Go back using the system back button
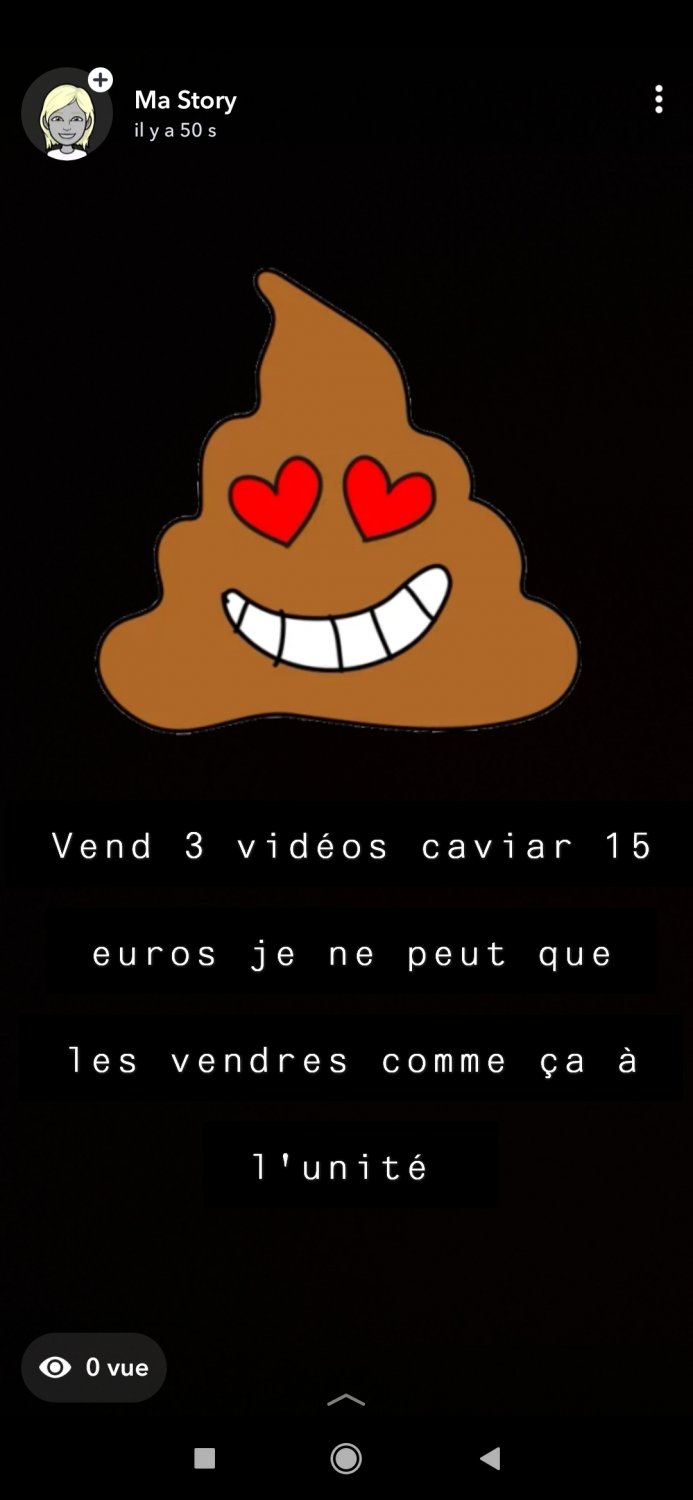Image resolution: width=693 pixels, height=1500 pixels. 490,1459
